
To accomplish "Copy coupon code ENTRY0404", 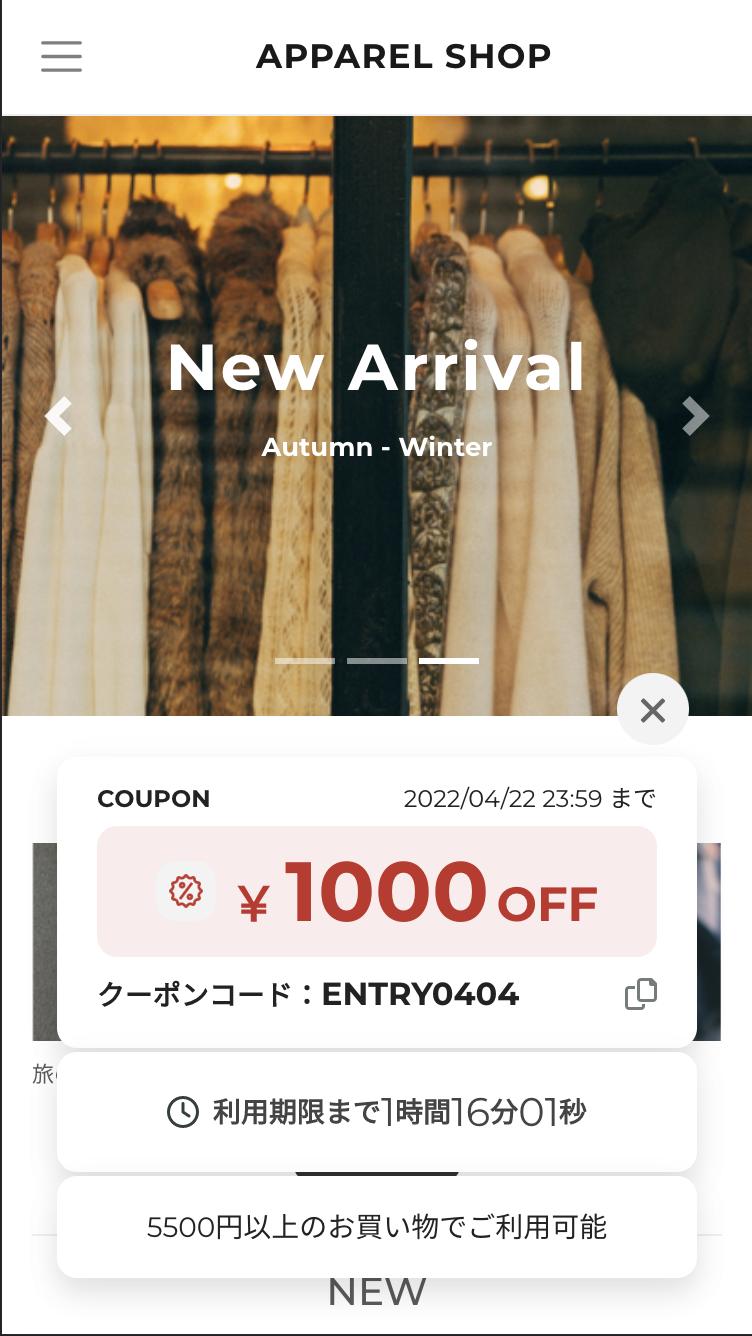I will point(640,994).
